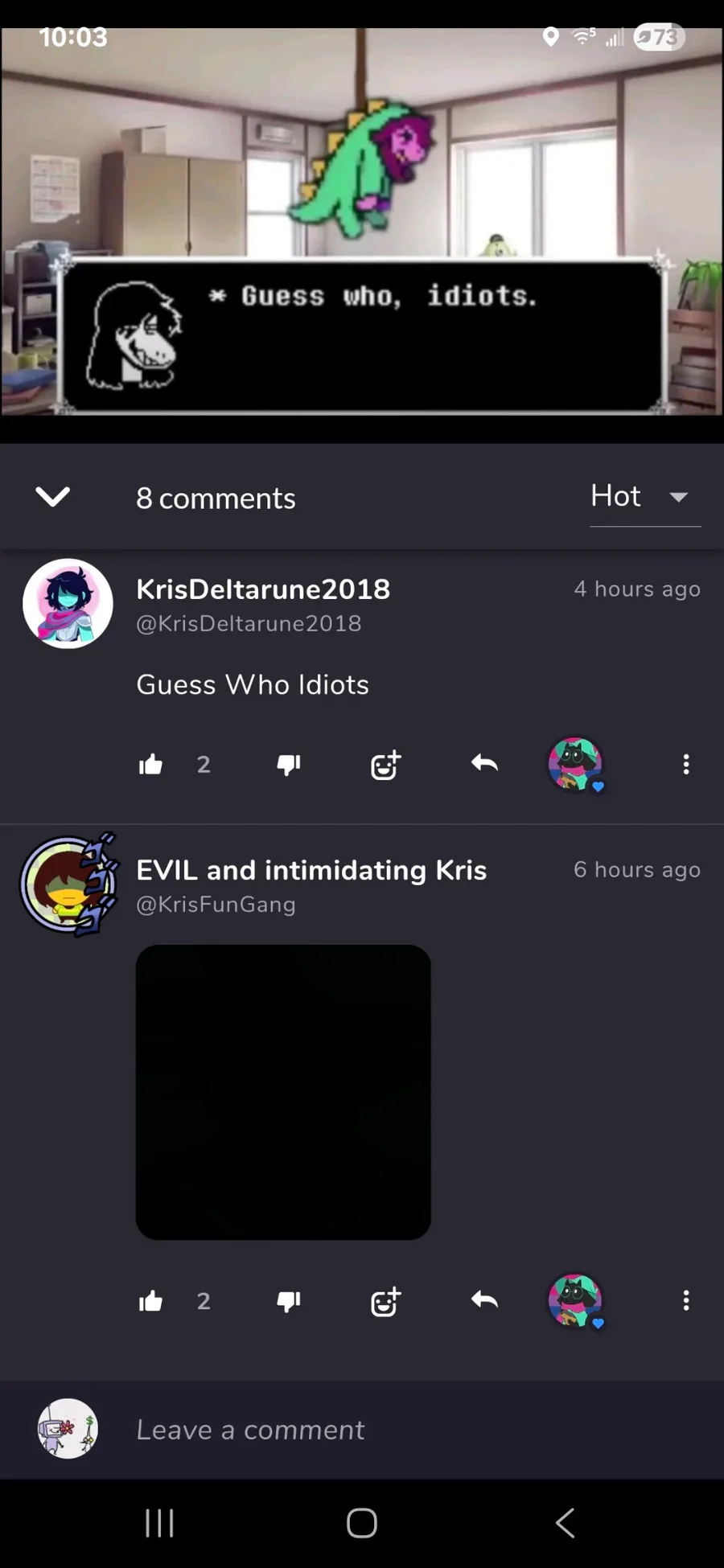Open overflow menu on @KrisFunGang comment

coord(685,1301)
